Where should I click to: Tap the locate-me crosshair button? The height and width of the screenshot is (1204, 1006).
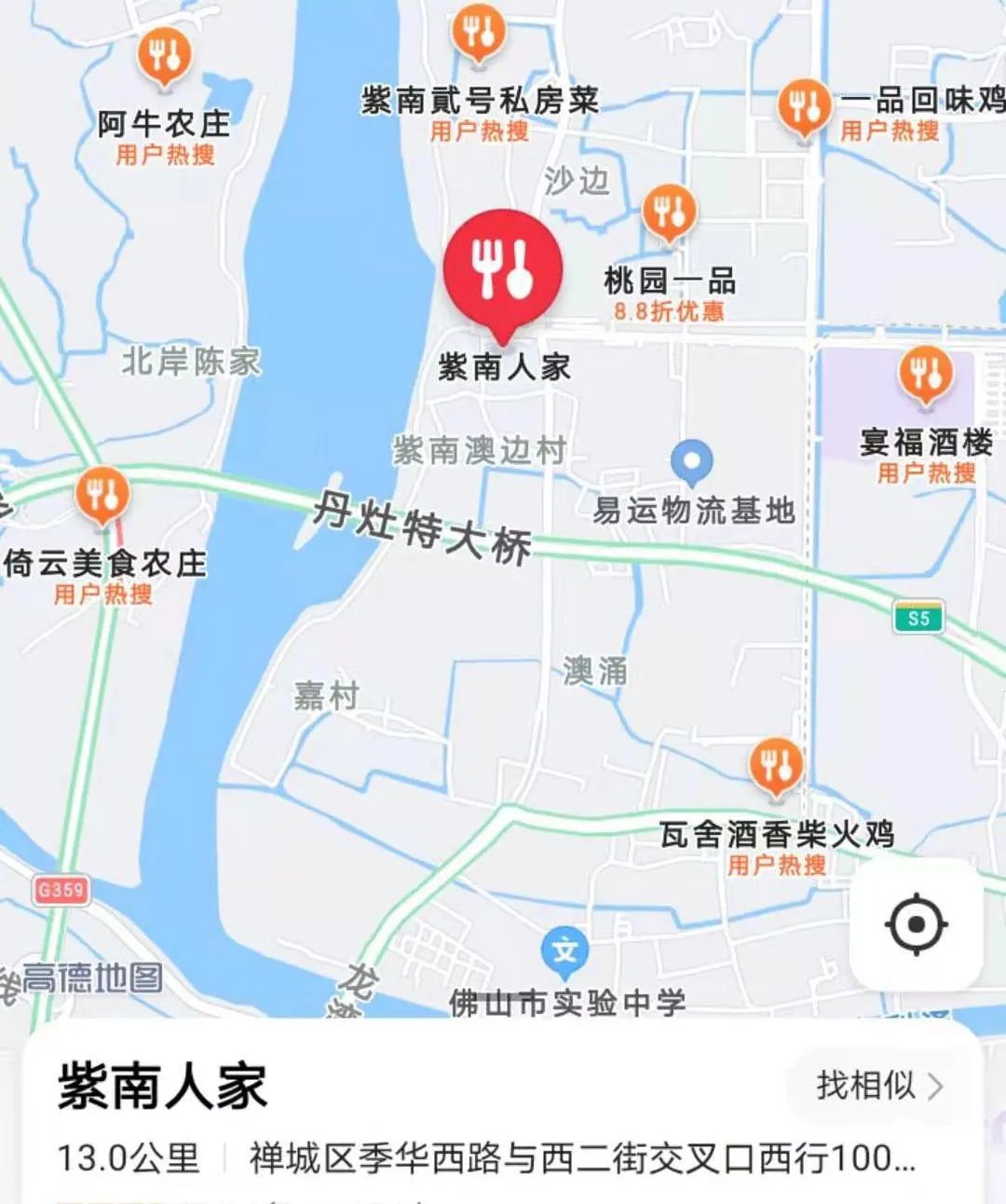(916, 924)
